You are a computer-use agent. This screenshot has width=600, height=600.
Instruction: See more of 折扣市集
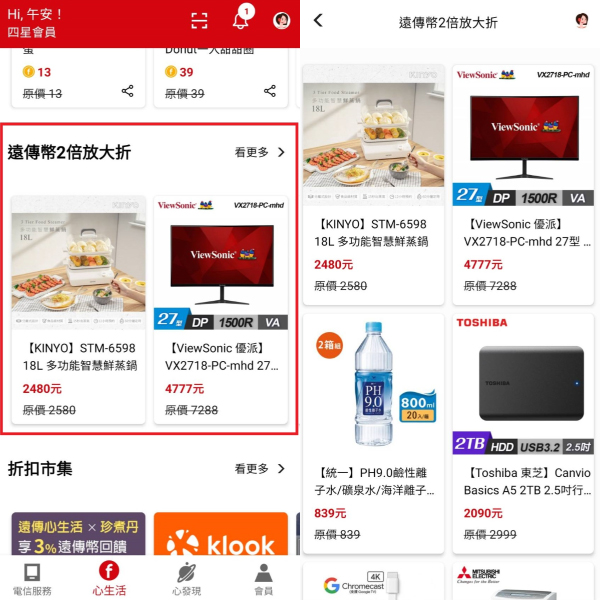pos(260,468)
